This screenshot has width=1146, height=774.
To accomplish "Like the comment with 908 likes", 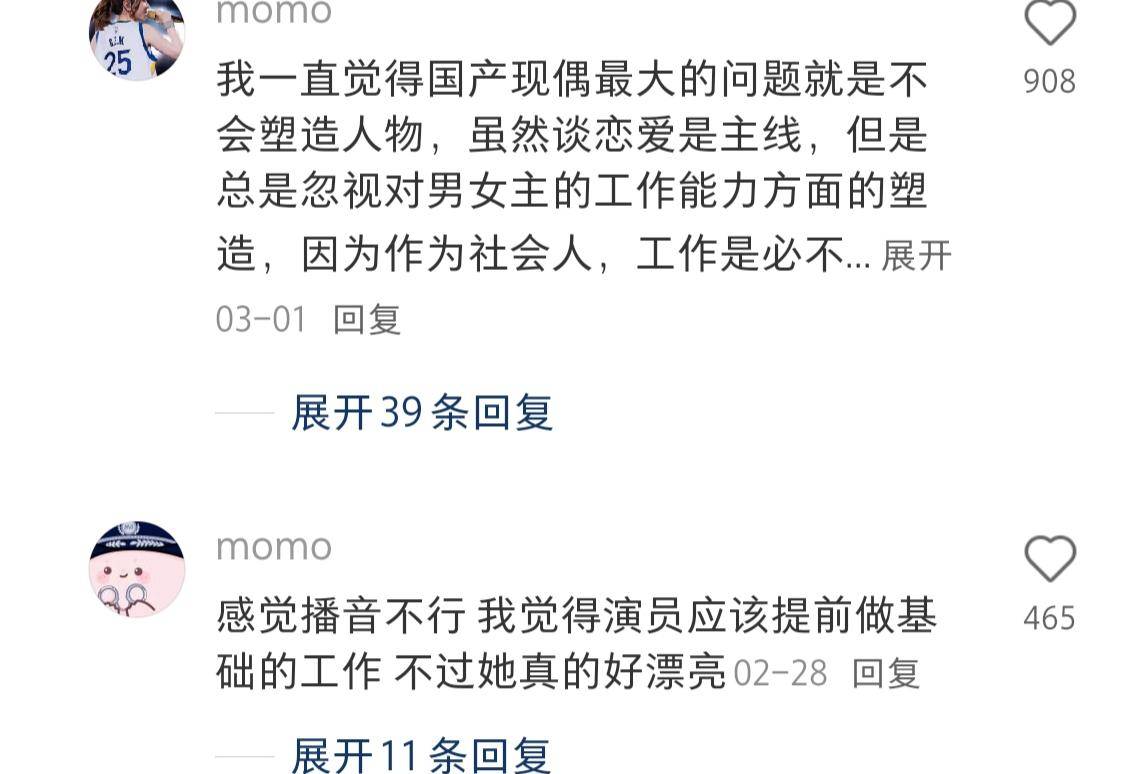I will click(1050, 24).
